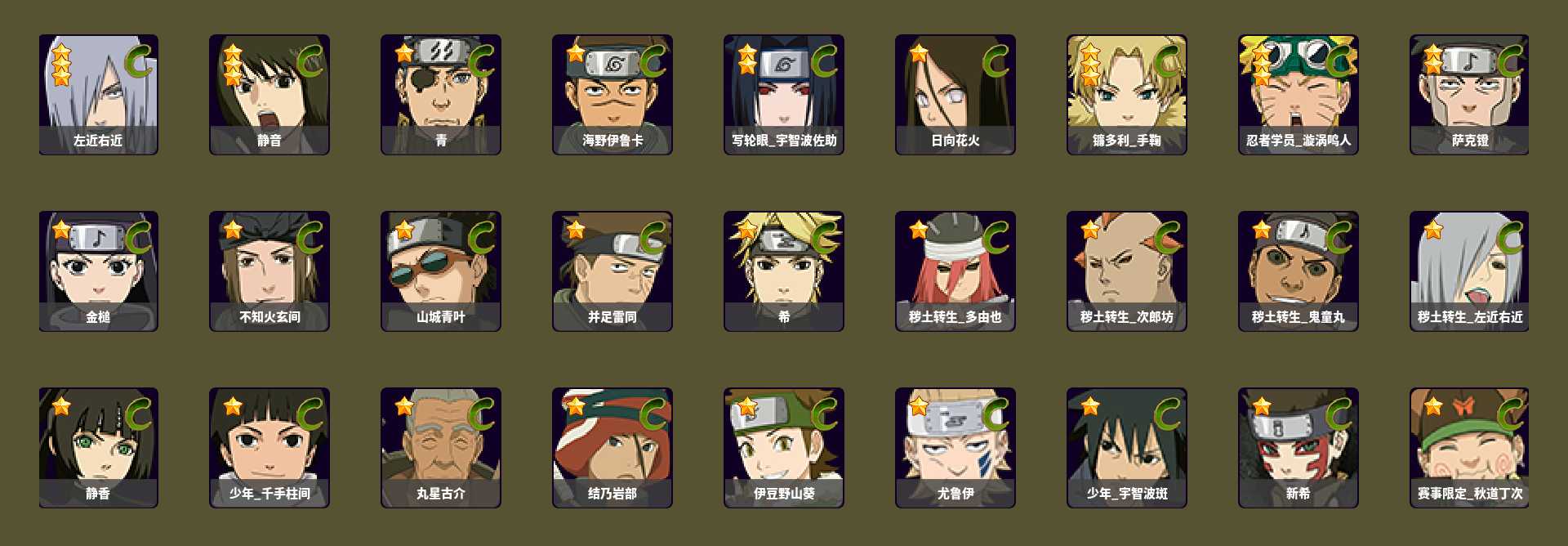
Task: Open the 并足雷同 character card
Action: click(x=612, y=271)
